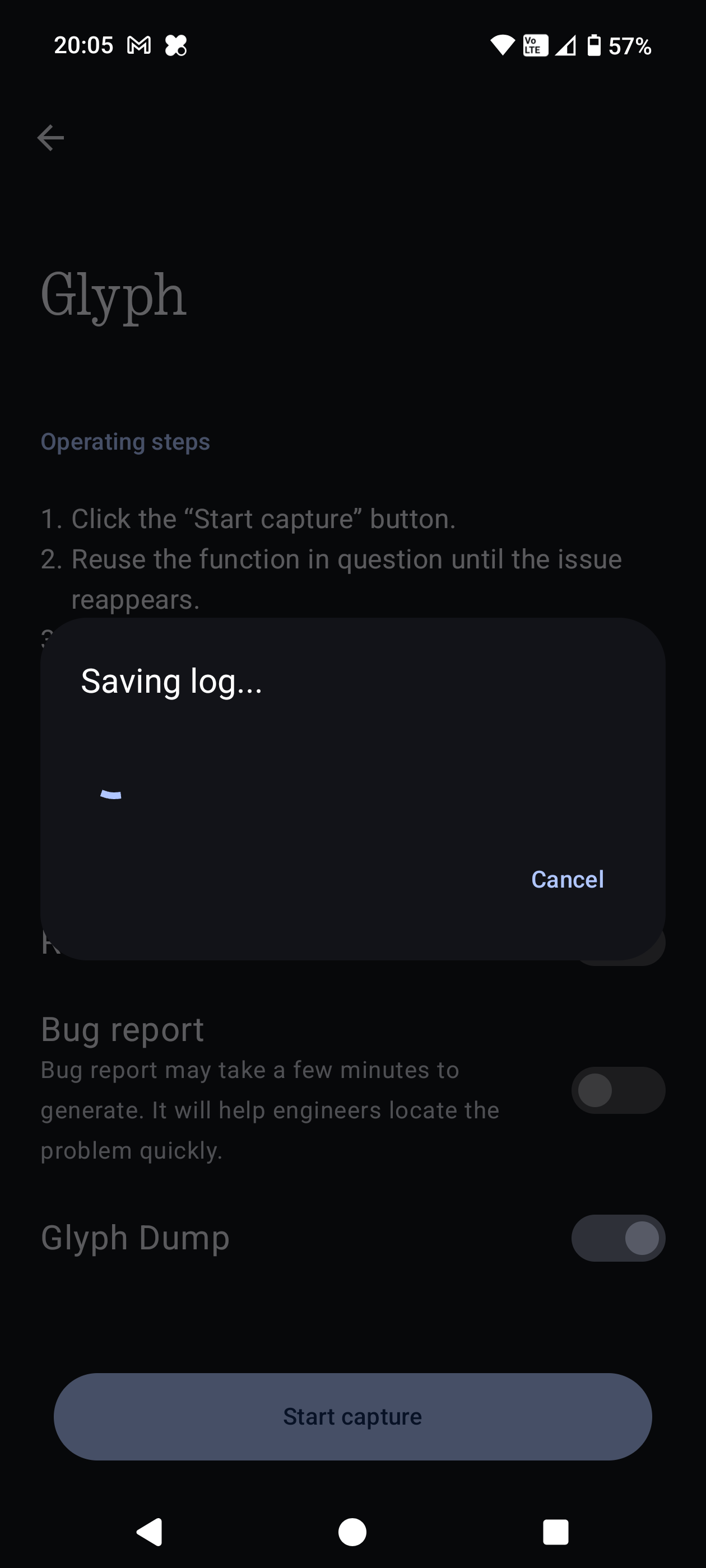Screen dimensions: 706x1568
Task: Tap the system back button
Action: [150, 1532]
